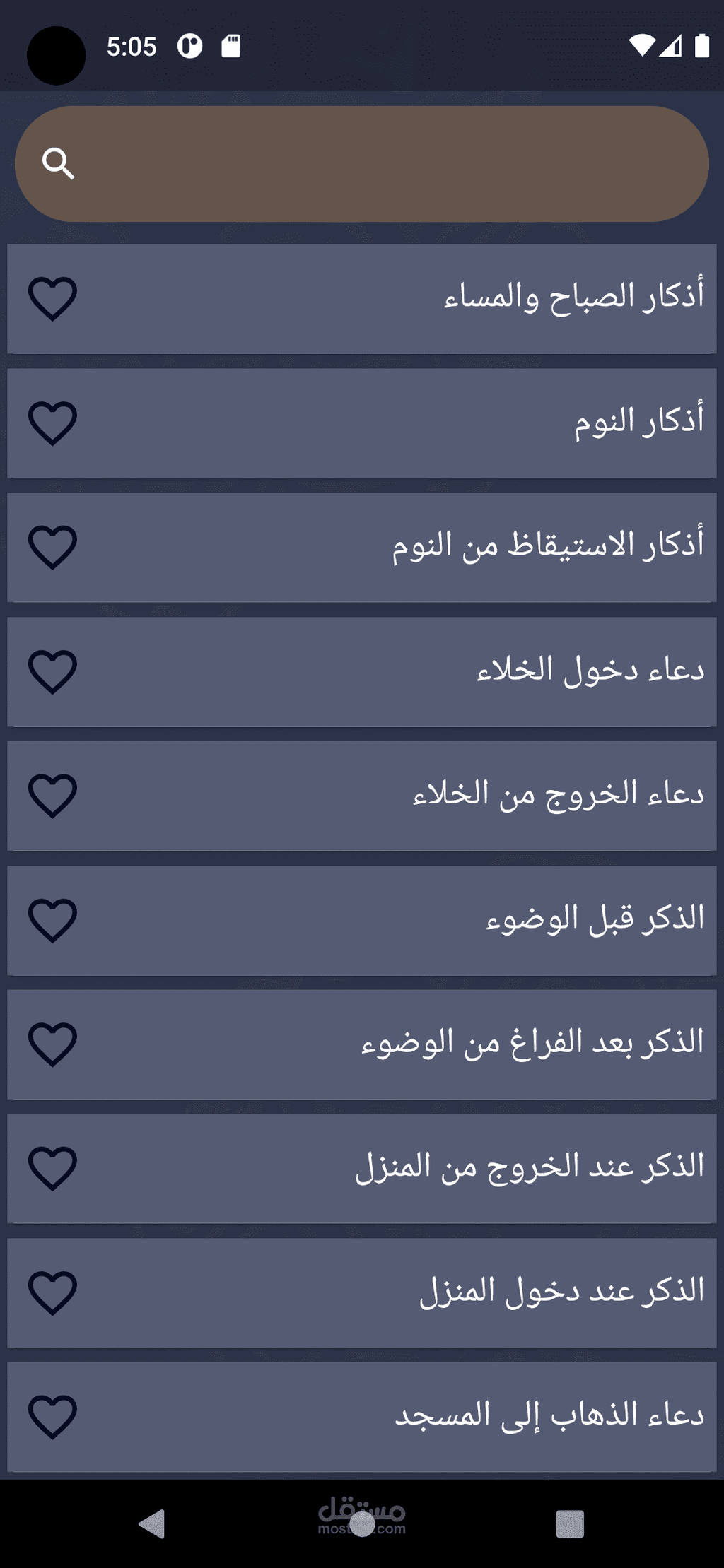Add الذكر عند الخروج من المنزل to favorites

pyautogui.click(x=52, y=1168)
